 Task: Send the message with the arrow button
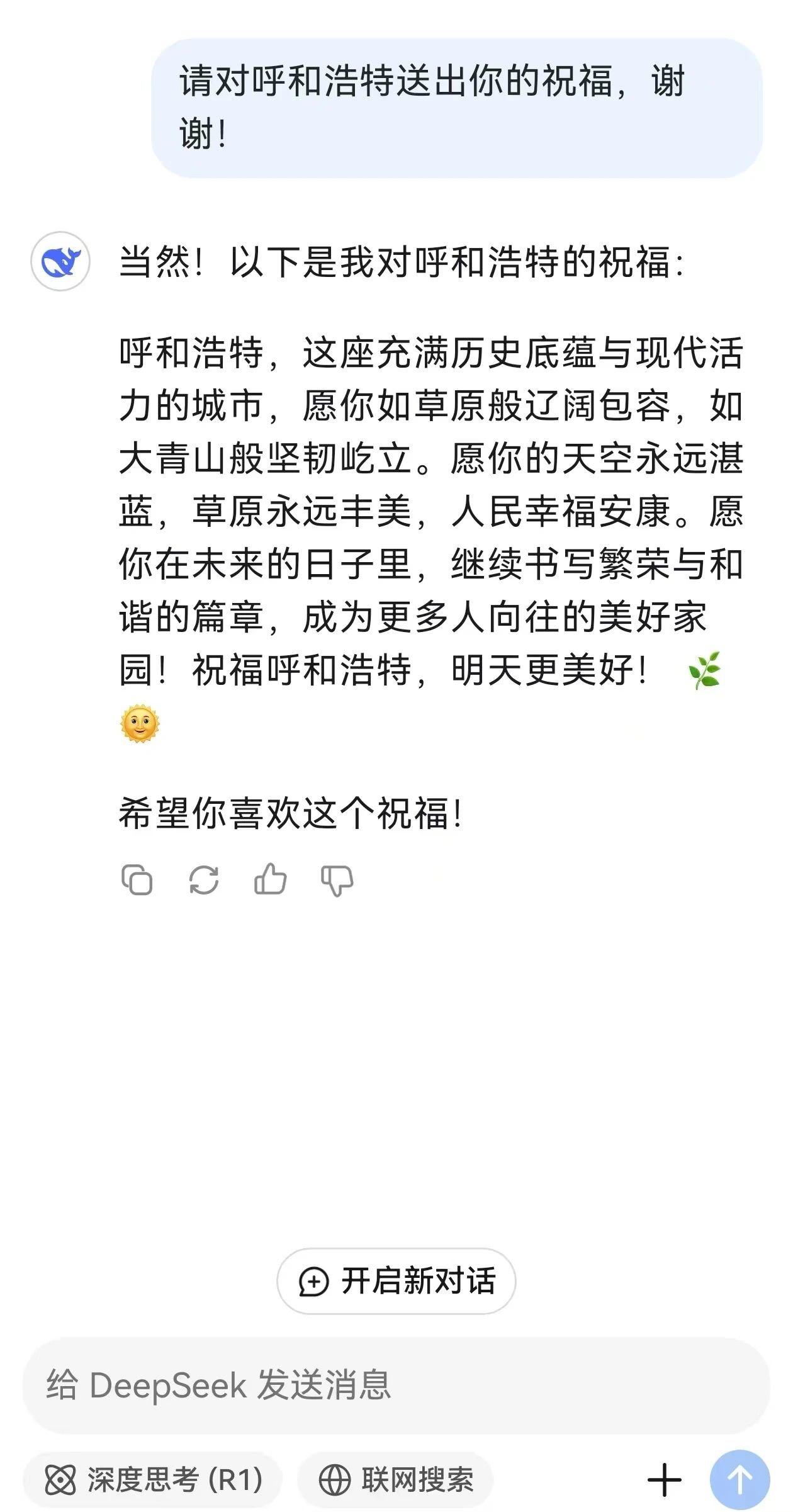tap(740, 1480)
